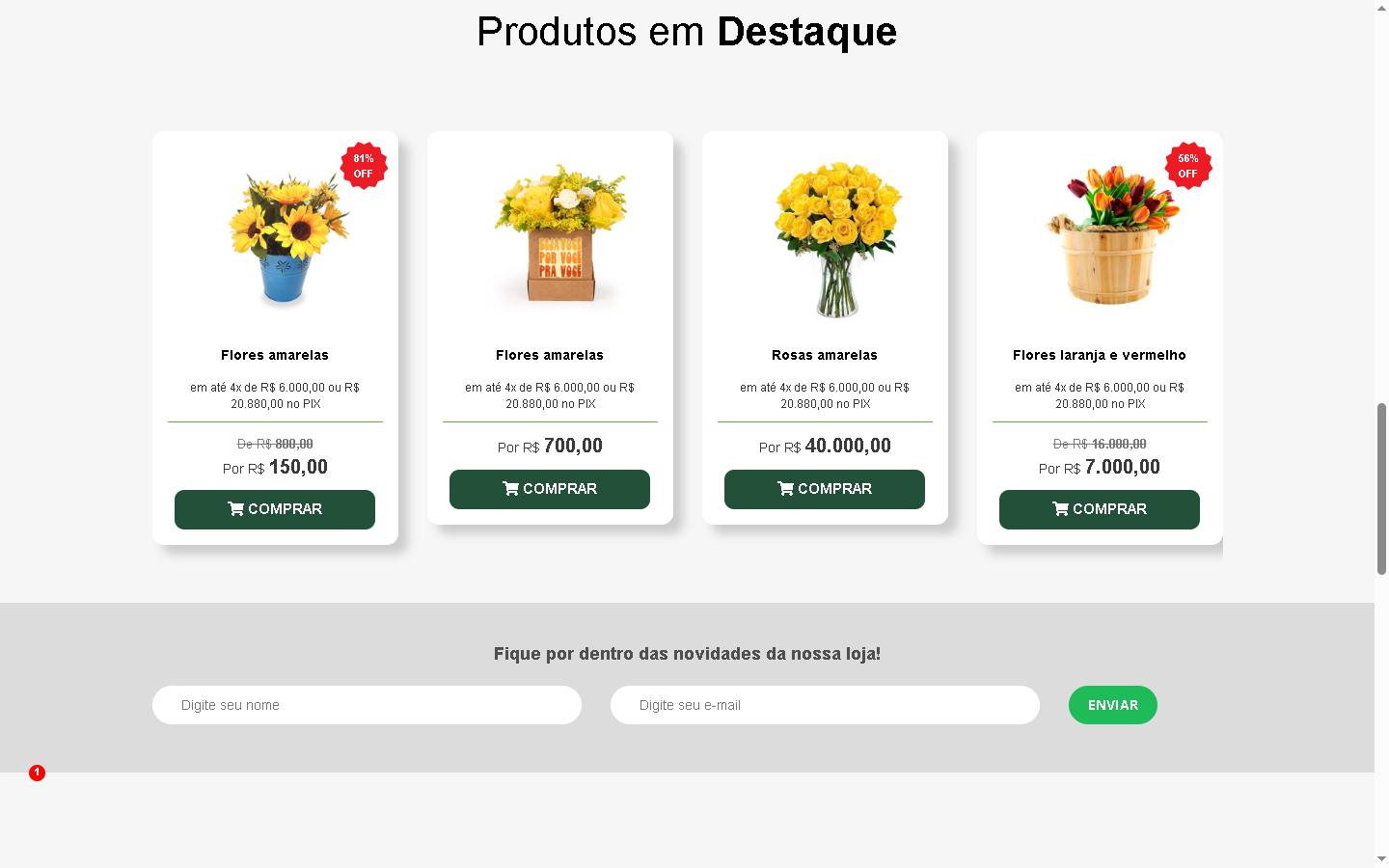Open the sunflower blue vase product image
1389x868 pixels.
click(x=286, y=238)
